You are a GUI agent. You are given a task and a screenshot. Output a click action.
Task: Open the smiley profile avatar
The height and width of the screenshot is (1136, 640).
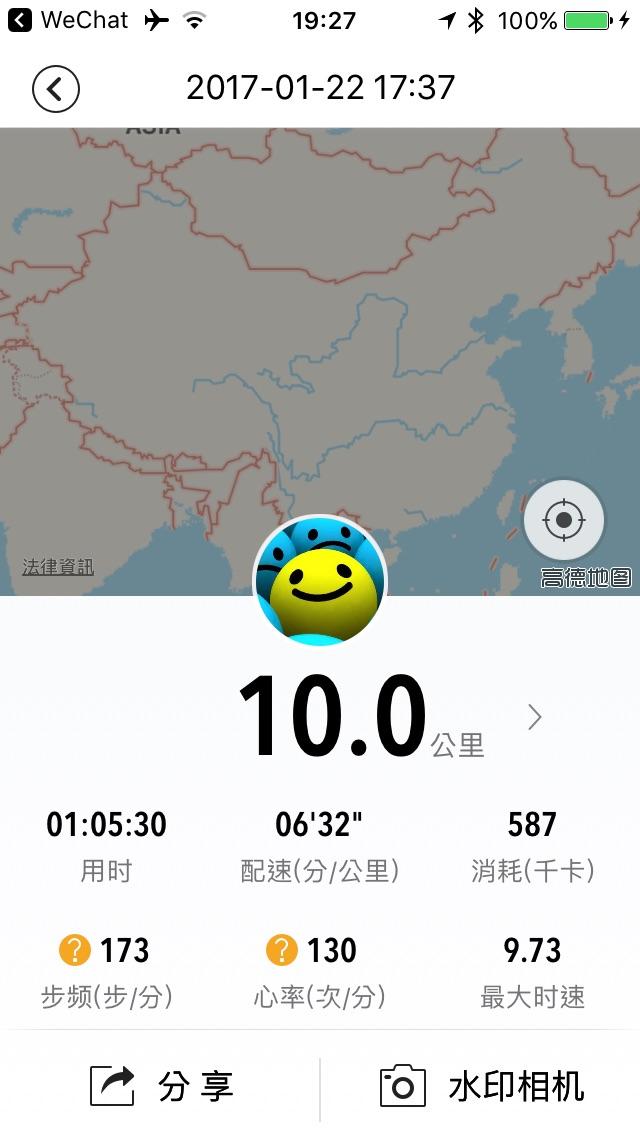[320, 582]
